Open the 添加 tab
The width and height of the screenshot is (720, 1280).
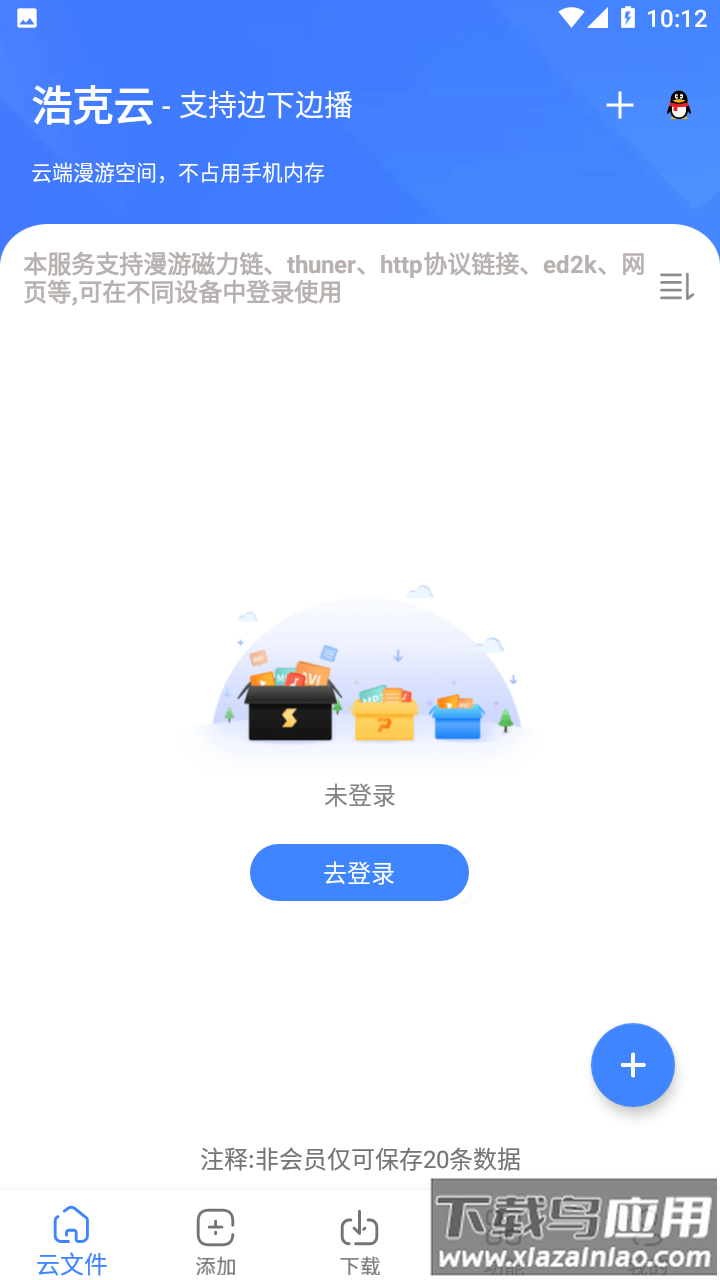215,1263
